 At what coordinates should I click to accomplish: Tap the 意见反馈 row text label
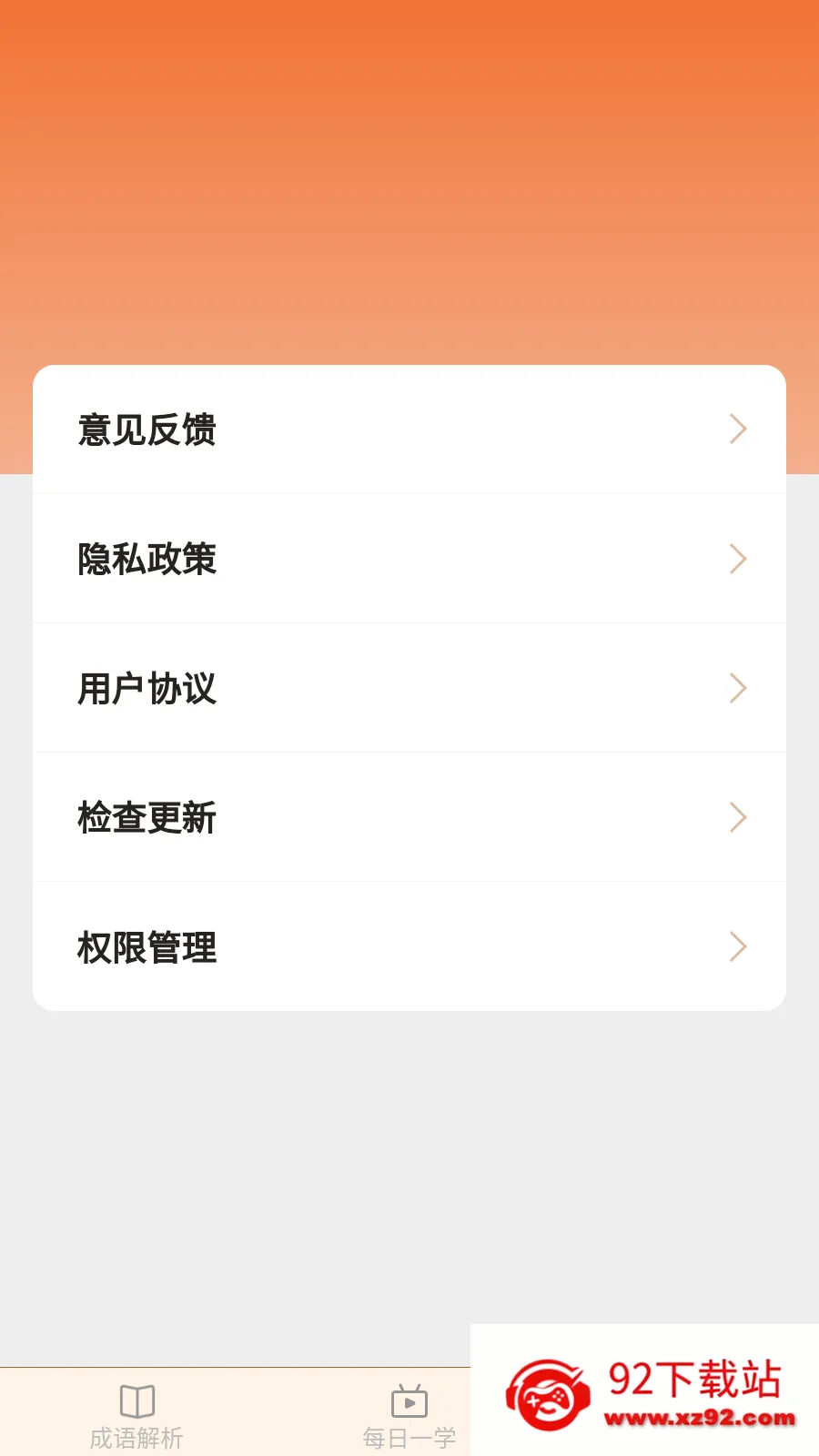click(147, 430)
